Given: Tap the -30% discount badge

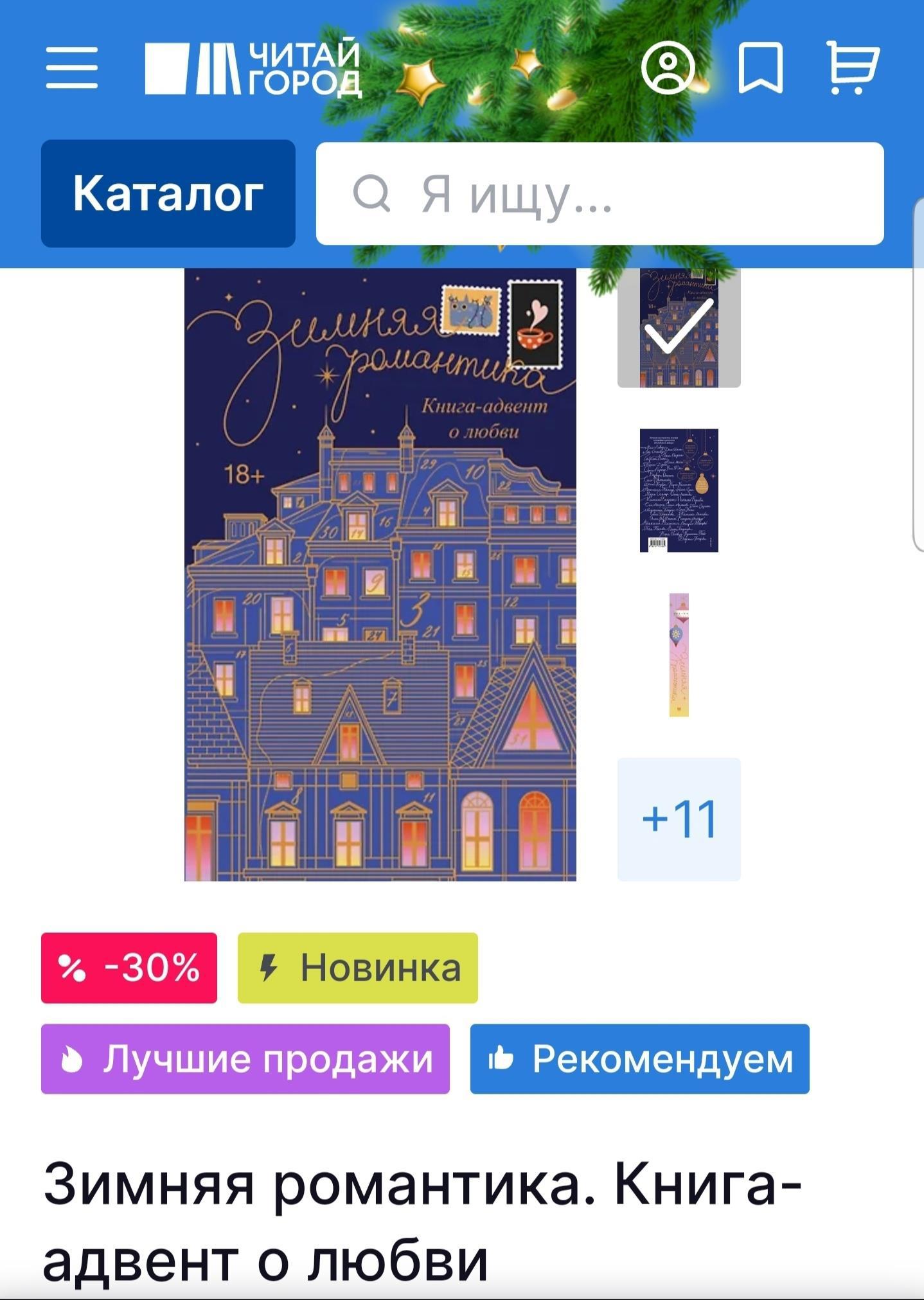Looking at the screenshot, I should pyautogui.click(x=129, y=967).
